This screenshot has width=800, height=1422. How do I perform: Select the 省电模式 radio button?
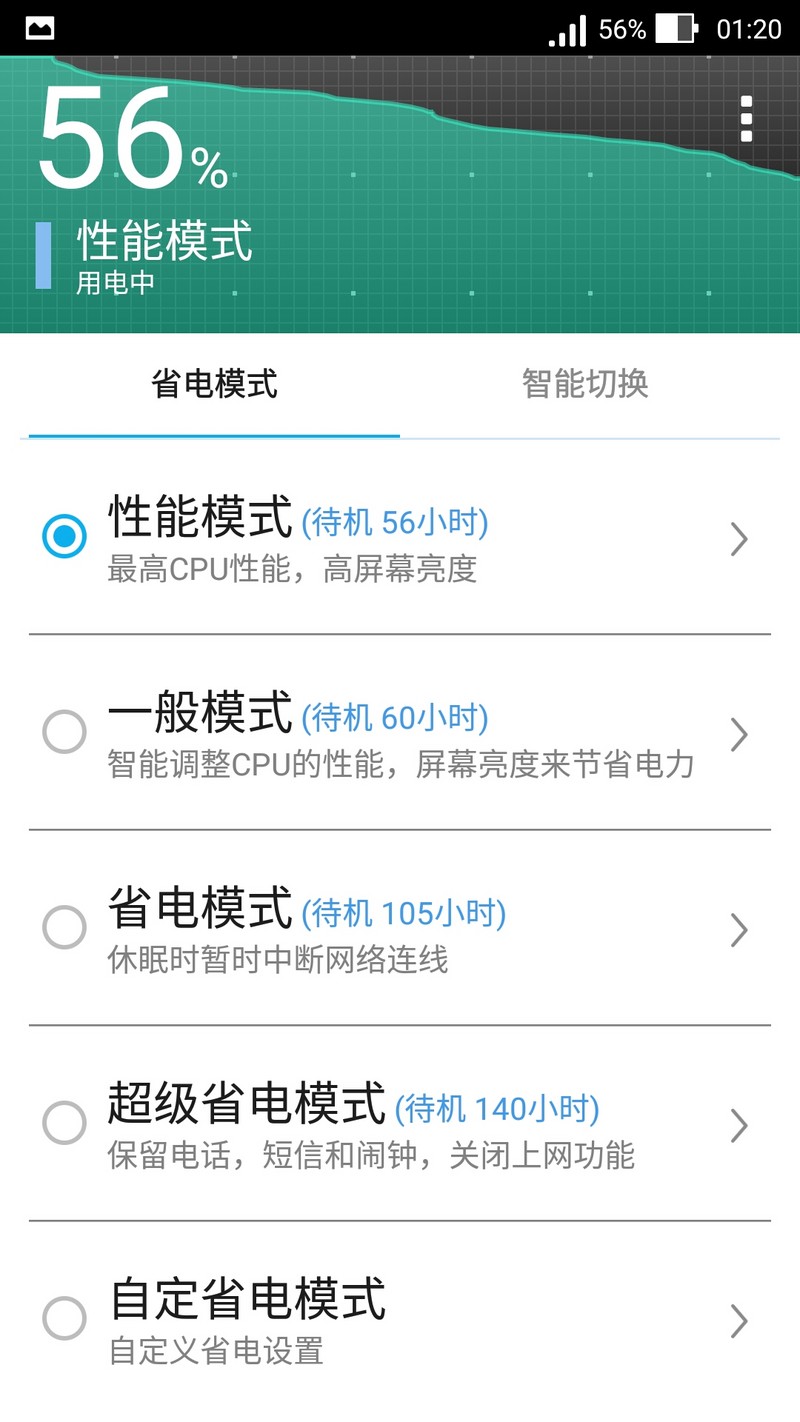click(x=64, y=927)
